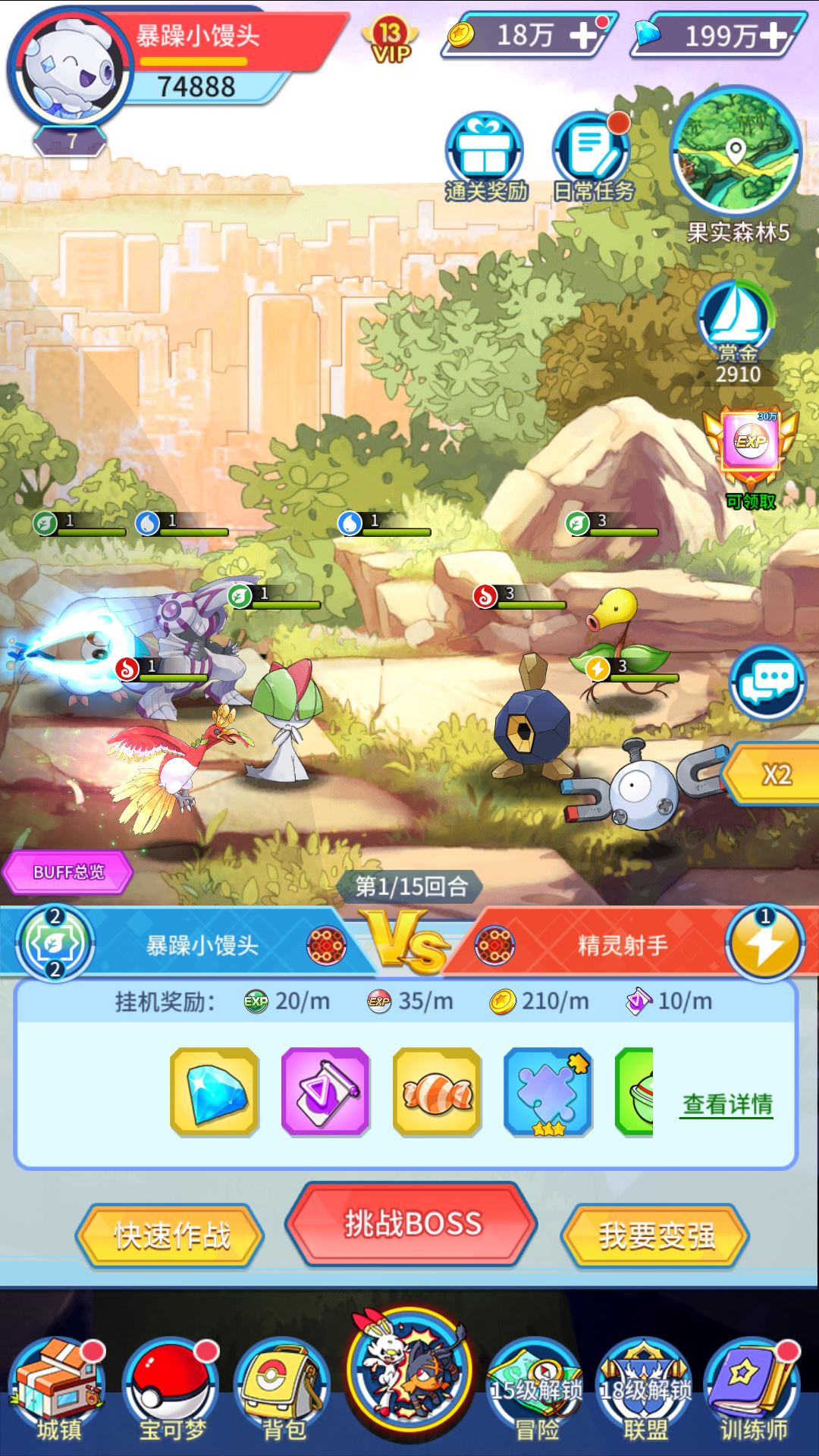The height and width of the screenshot is (1456, 819).
Task: Toggle X2 battle speed
Action: click(775, 774)
